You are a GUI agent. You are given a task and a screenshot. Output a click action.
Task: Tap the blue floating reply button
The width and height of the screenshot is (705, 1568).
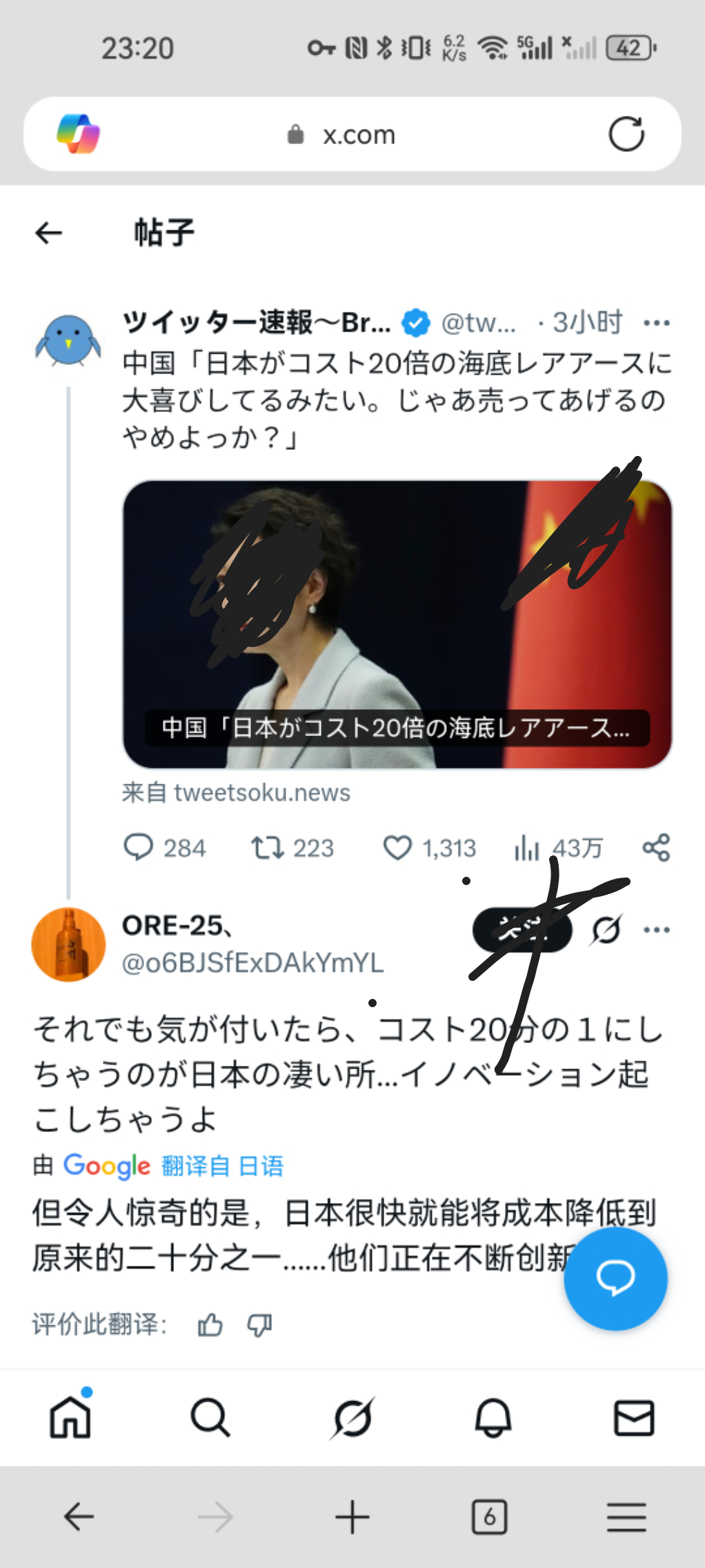(615, 1278)
